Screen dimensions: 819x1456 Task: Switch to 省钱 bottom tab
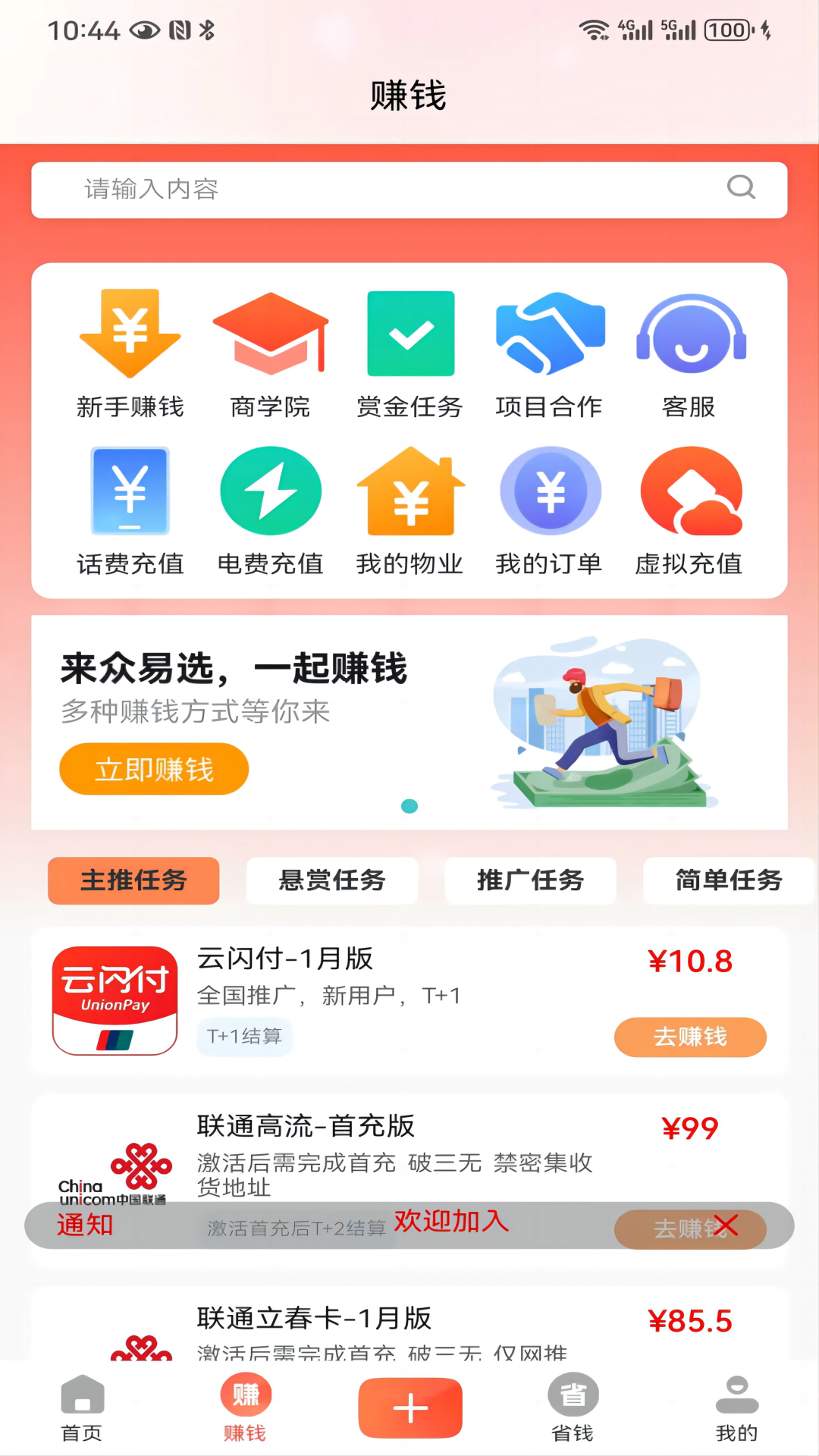pyautogui.click(x=573, y=1408)
